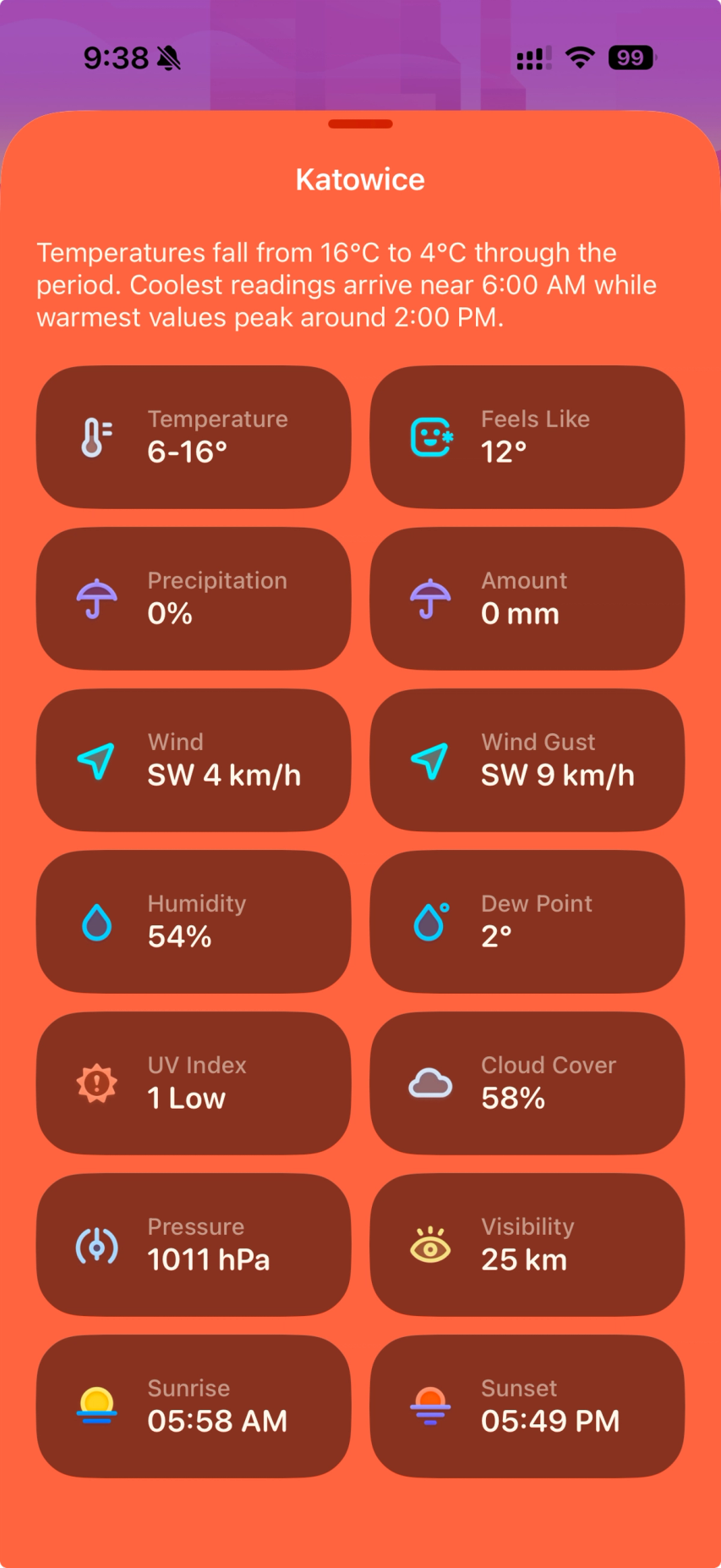Viewport: 721px width, 1568px height.
Task: Select the Pressure 1011 hPa card
Action: 194,1244
